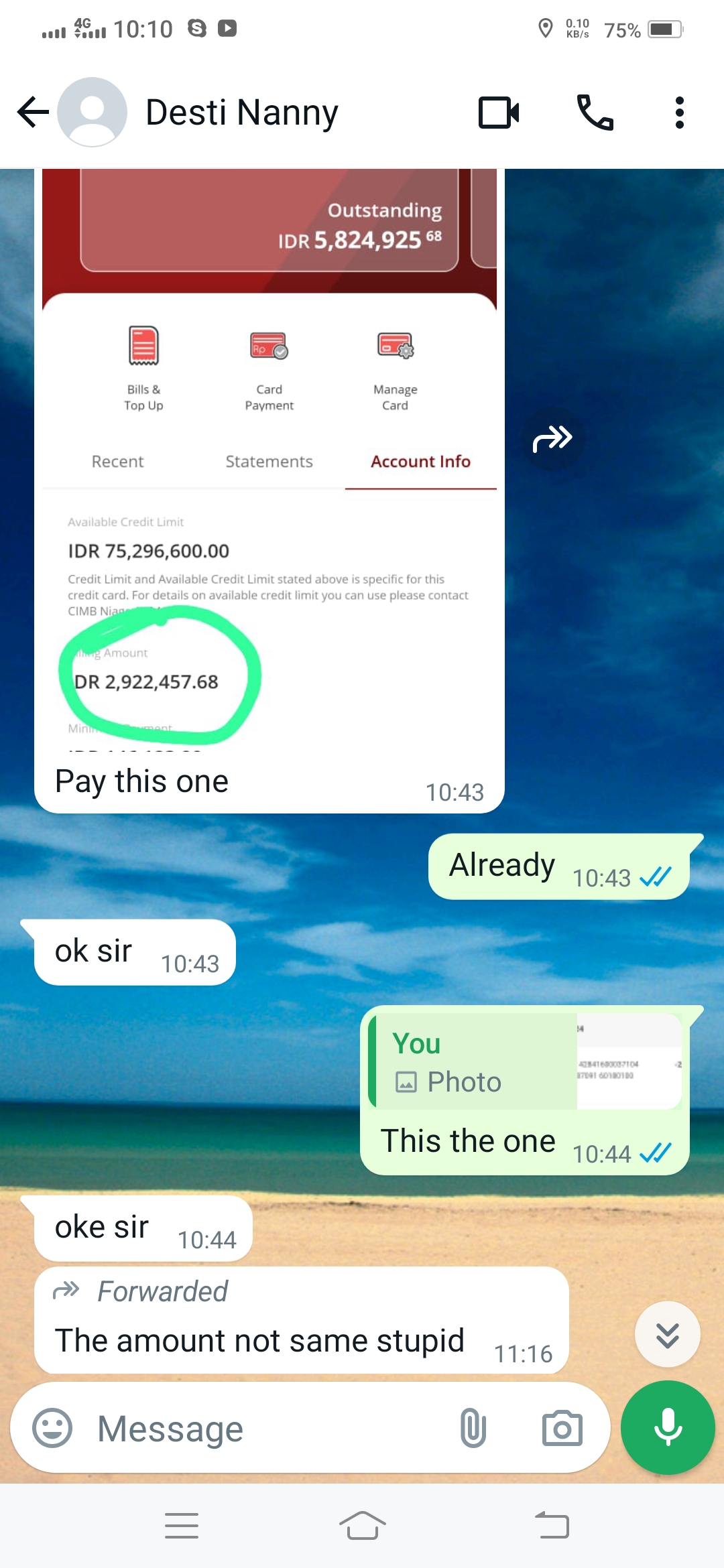Screen dimensions: 724x1568
Task: Open the attachment paperclip menu
Action: [x=473, y=1428]
